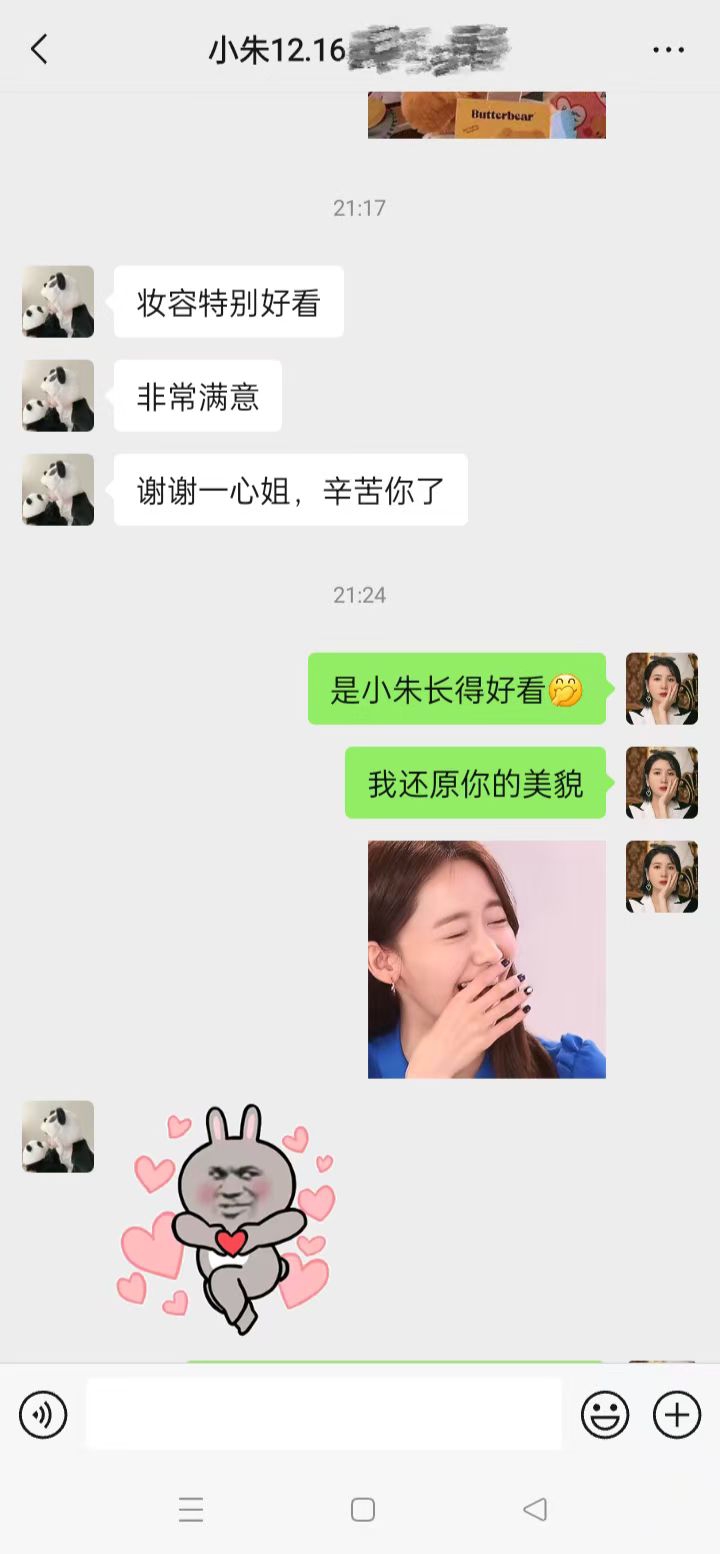The image size is (720, 1554).
Task: Open the plus attachments menu
Action: [x=677, y=1415]
